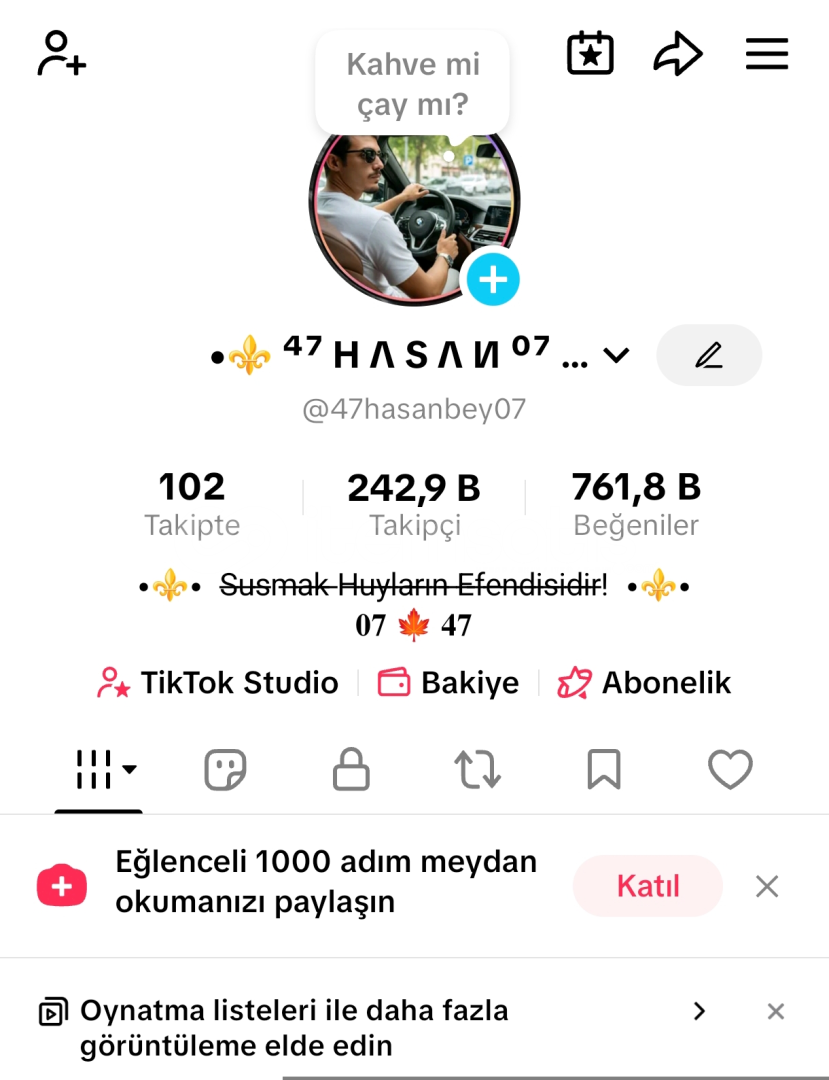Open Bakiye balance

point(449,683)
